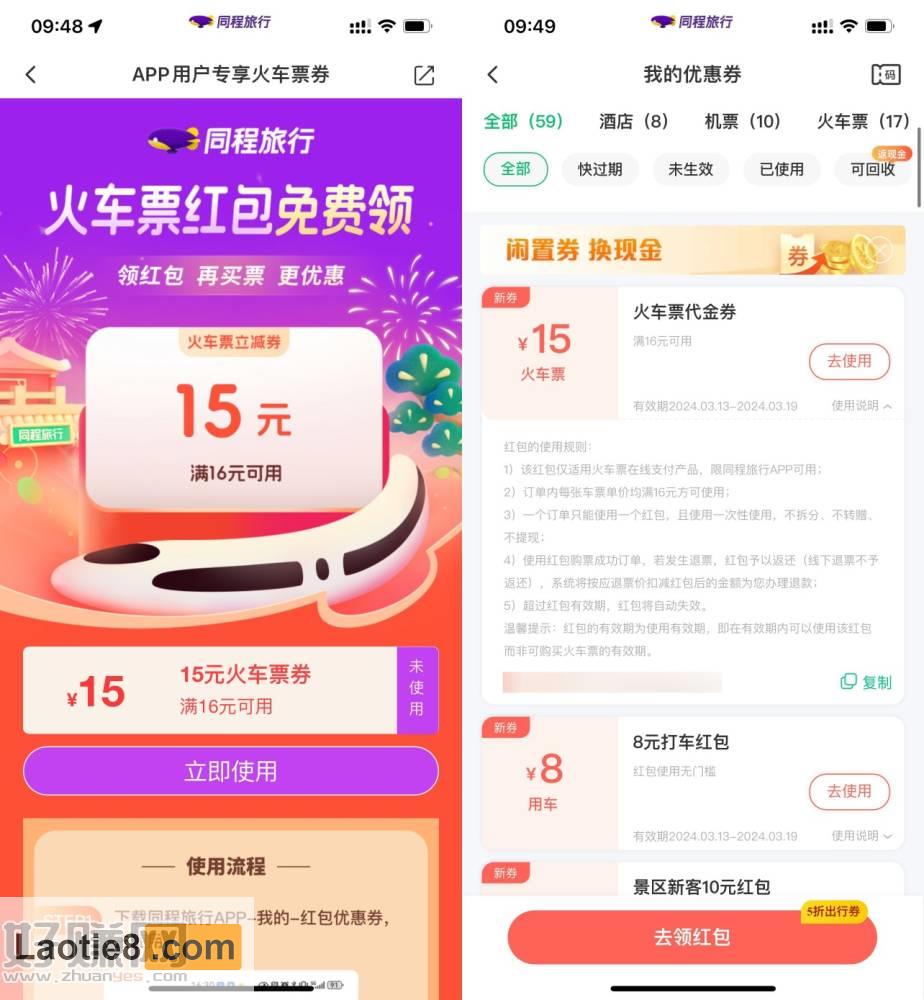Viewport: 924px width, 1000px height.
Task: Collapse 使用说明 for 火车票代金券
Action: (861, 406)
